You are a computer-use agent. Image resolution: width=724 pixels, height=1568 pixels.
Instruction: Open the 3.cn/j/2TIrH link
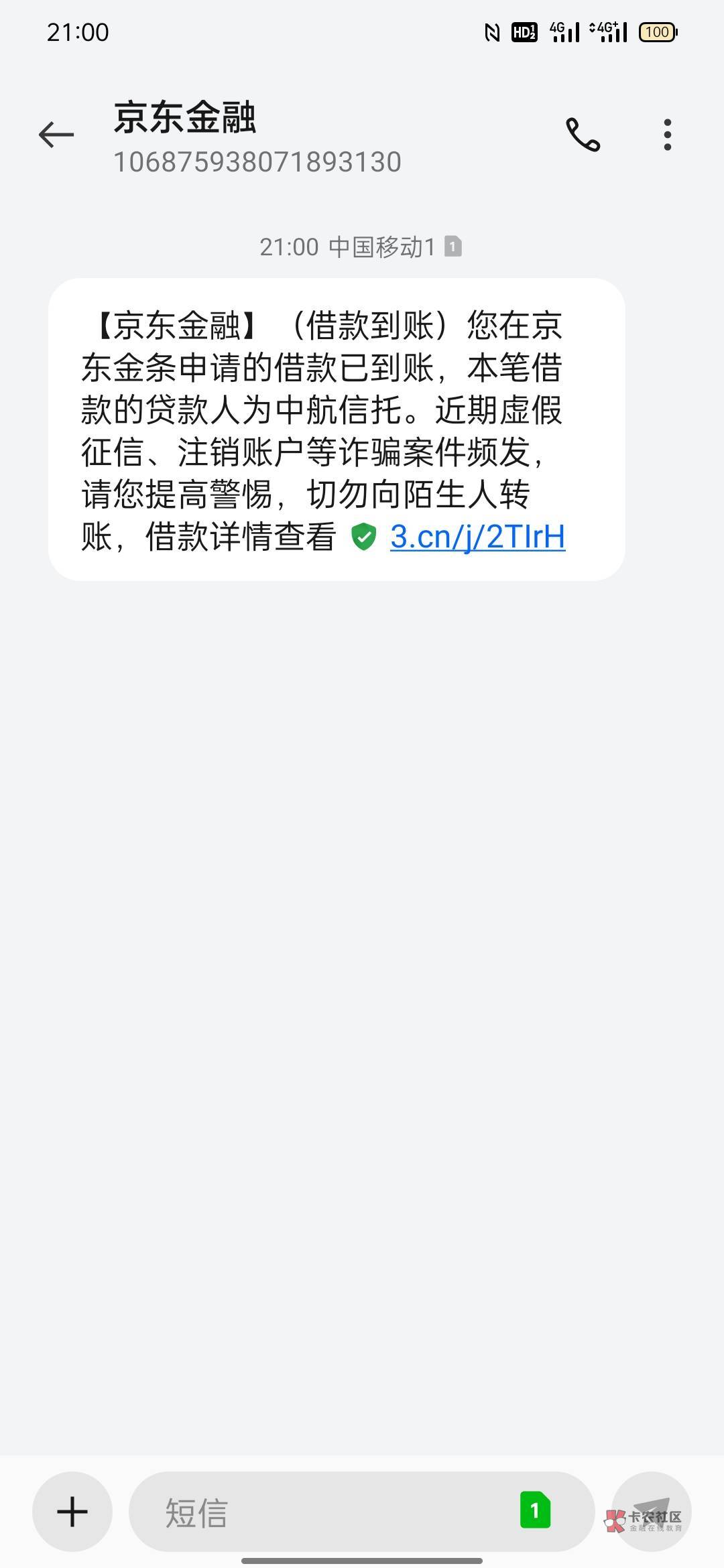477,537
